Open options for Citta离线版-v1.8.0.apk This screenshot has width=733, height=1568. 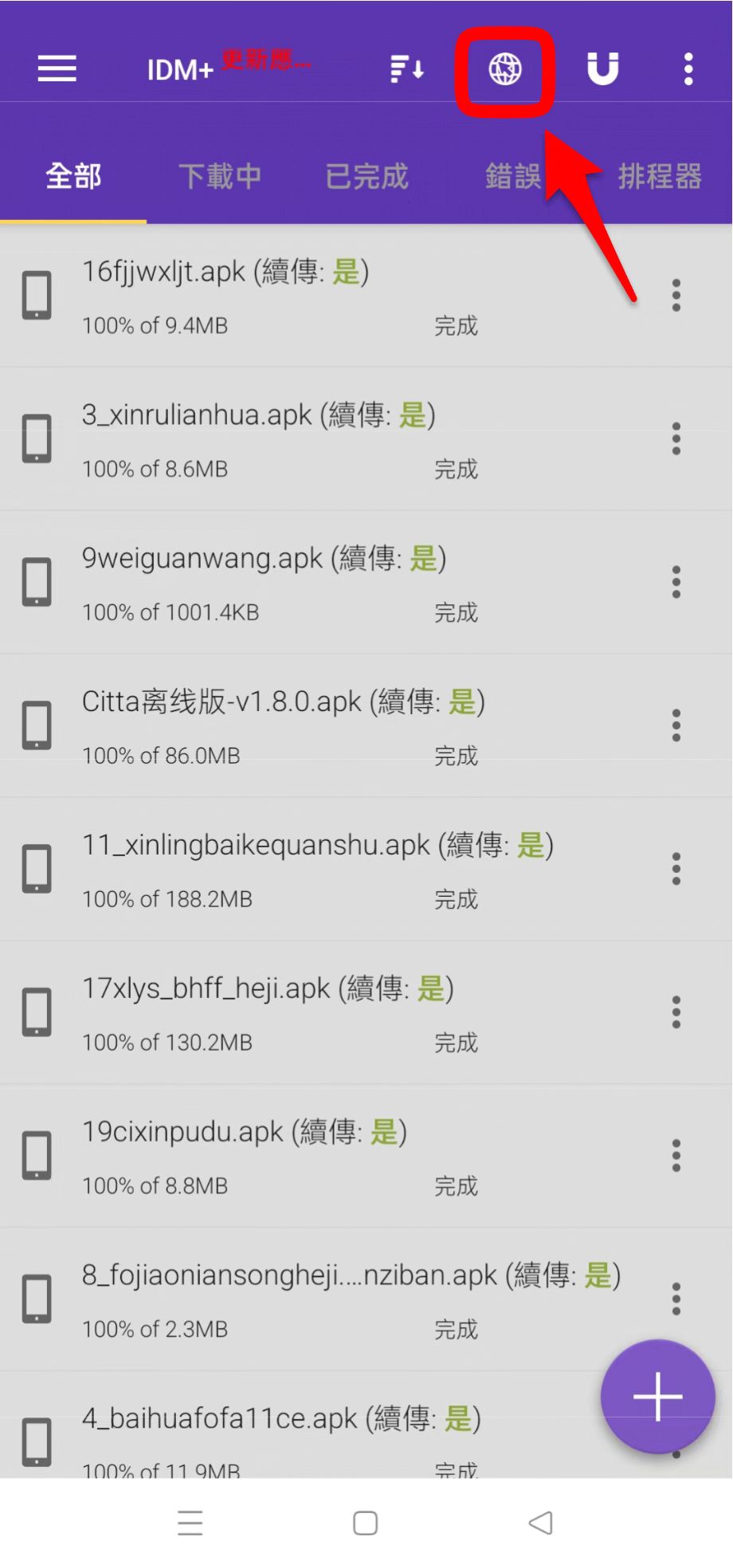coord(676,726)
